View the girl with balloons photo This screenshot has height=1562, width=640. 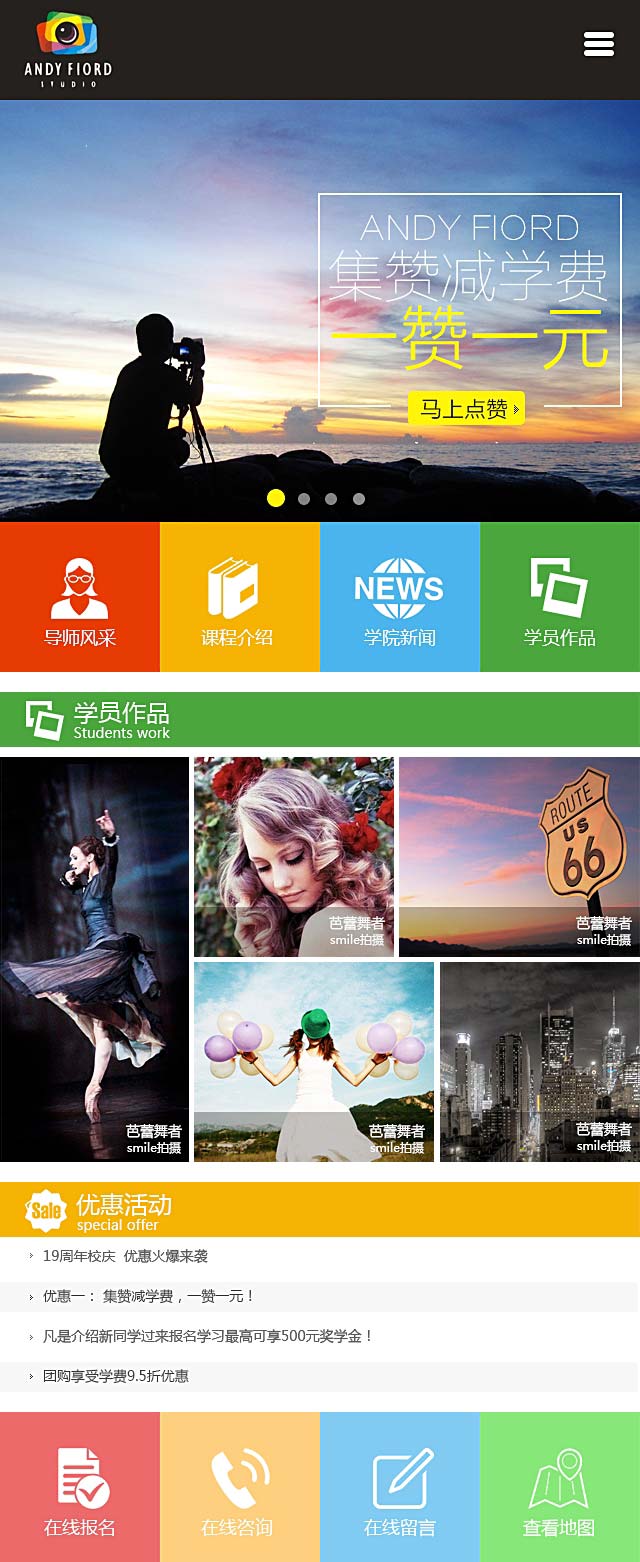tap(313, 1060)
